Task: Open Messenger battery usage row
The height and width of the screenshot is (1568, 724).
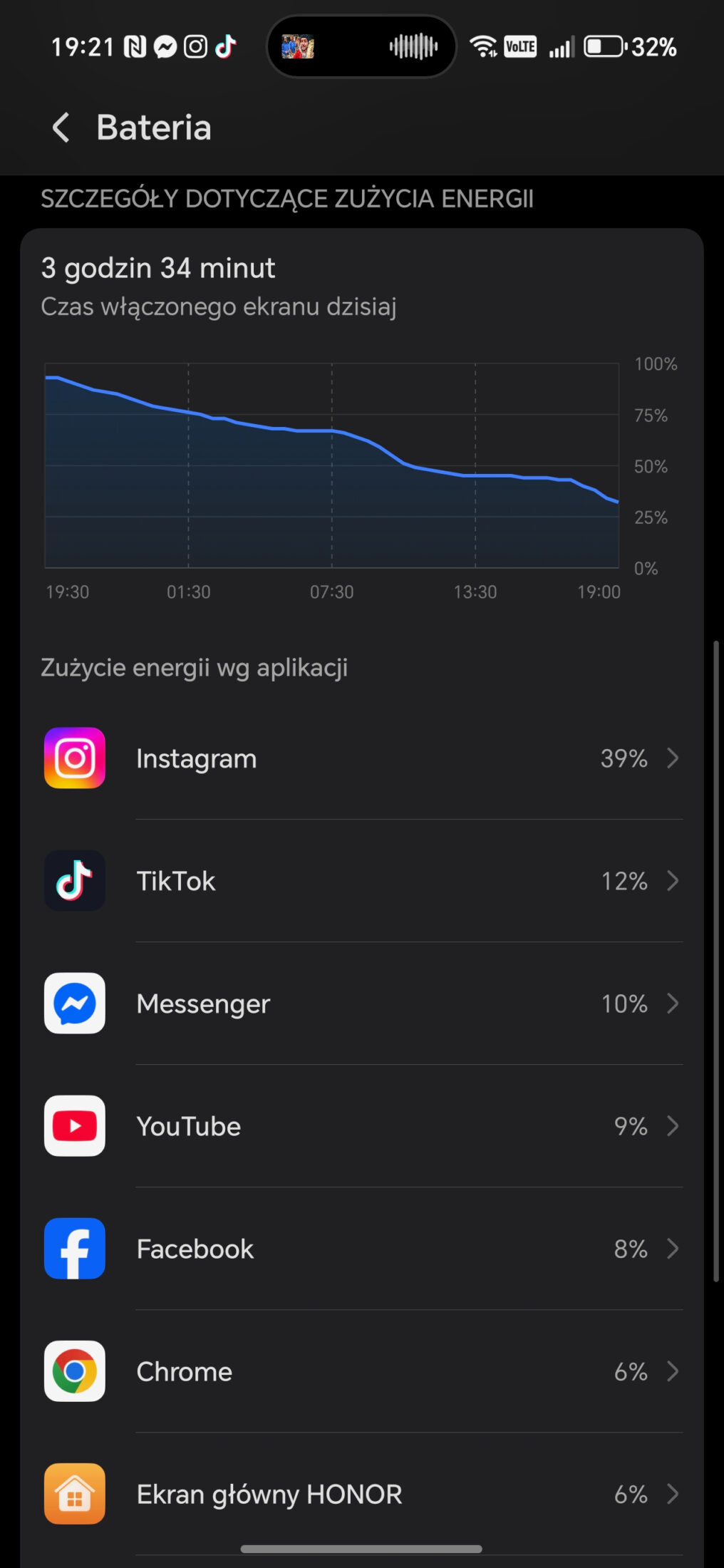Action: 362,1004
